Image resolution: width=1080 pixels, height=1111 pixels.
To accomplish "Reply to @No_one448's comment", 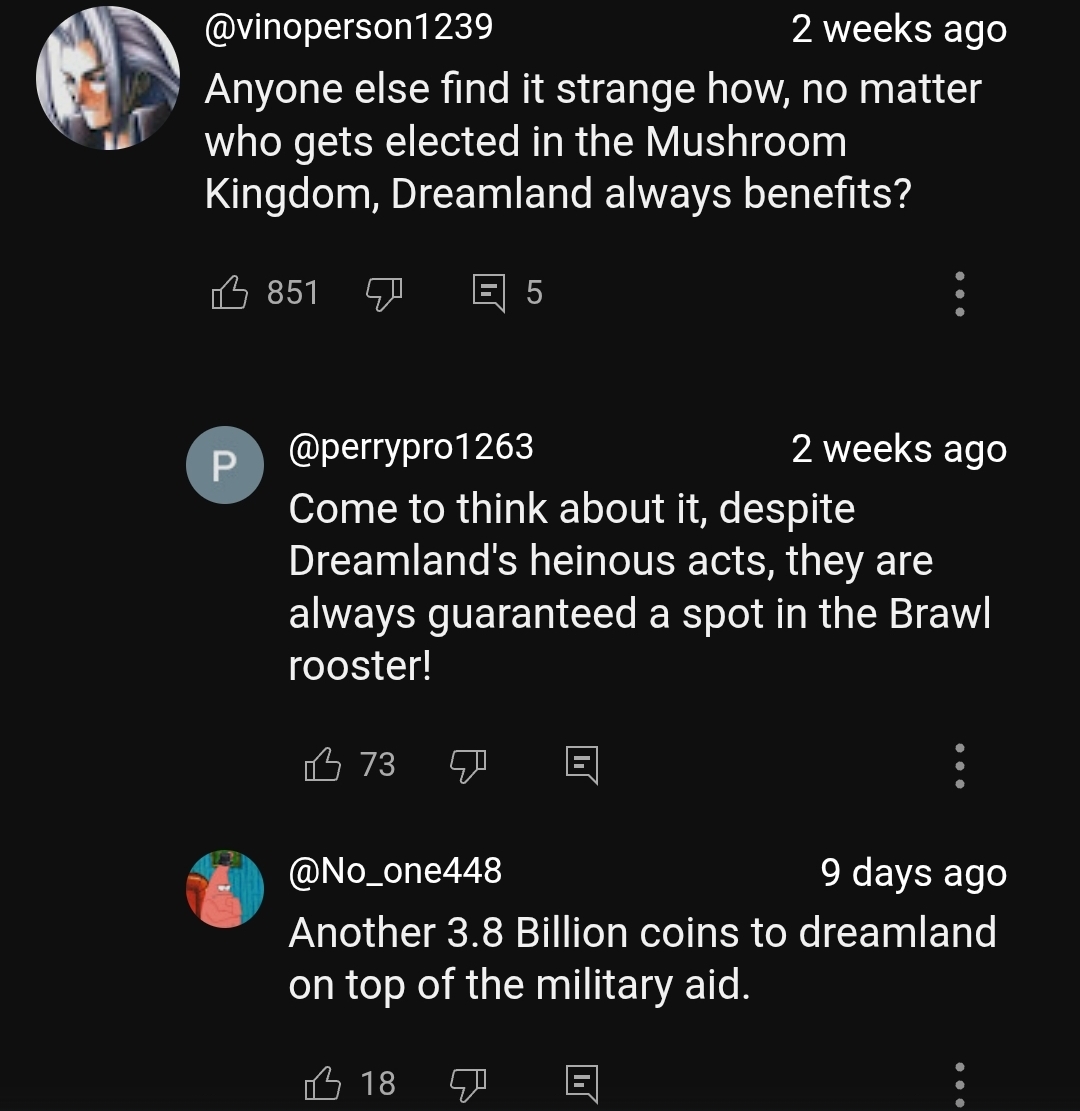I will click(x=581, y=1084).
